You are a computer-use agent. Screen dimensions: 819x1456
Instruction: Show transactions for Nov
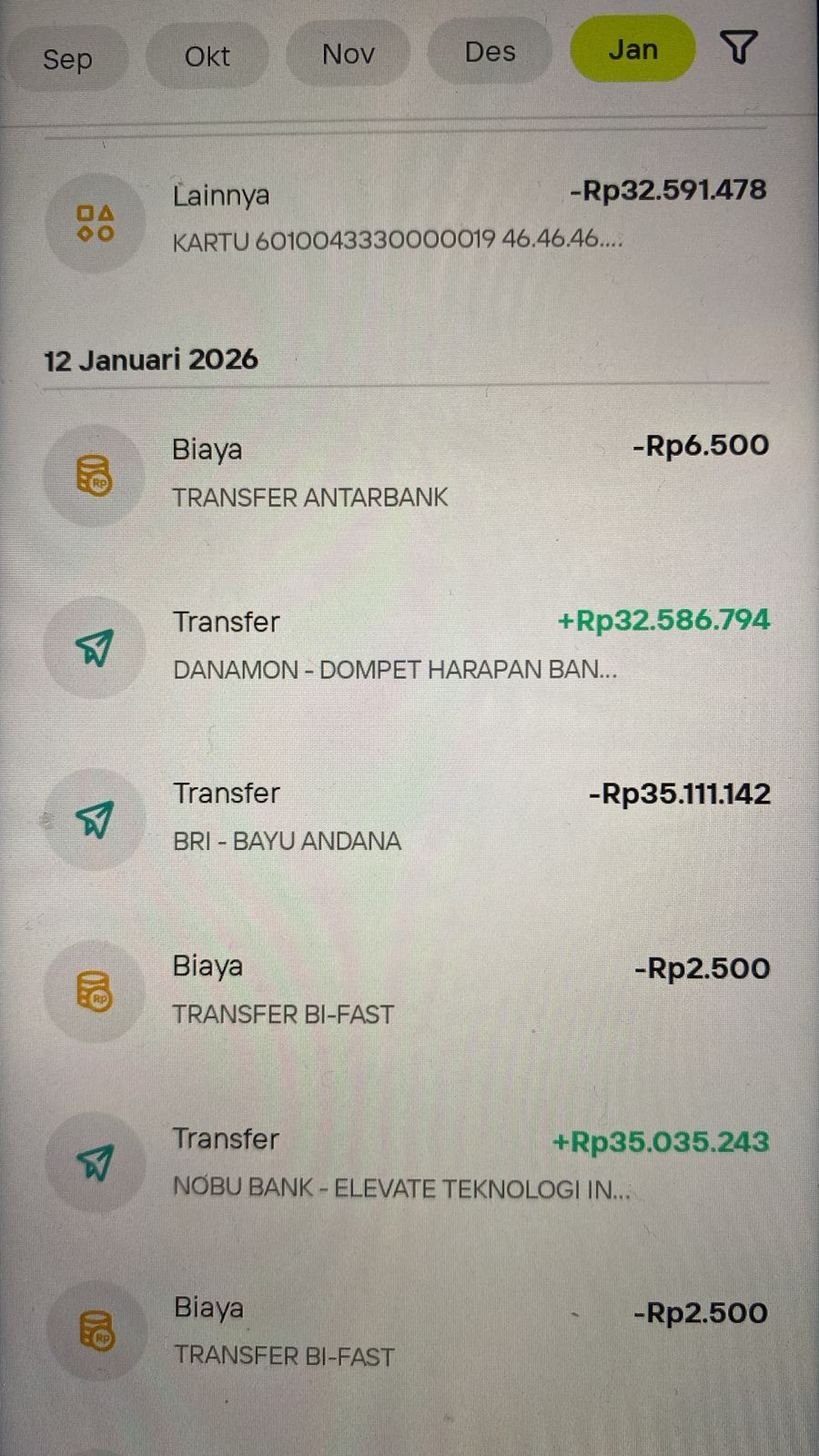349,55
